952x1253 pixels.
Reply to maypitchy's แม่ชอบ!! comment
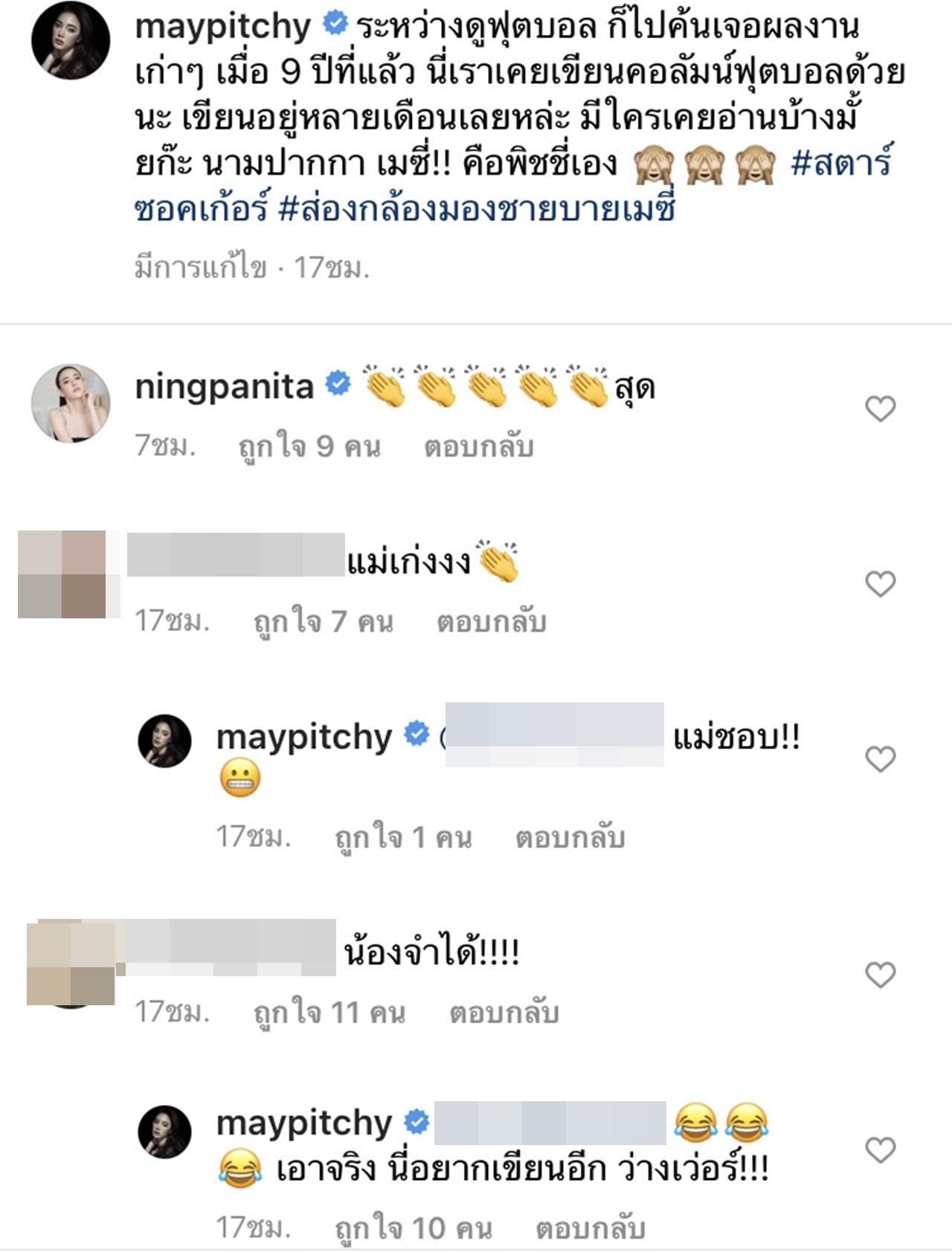(x=570, y=838)
